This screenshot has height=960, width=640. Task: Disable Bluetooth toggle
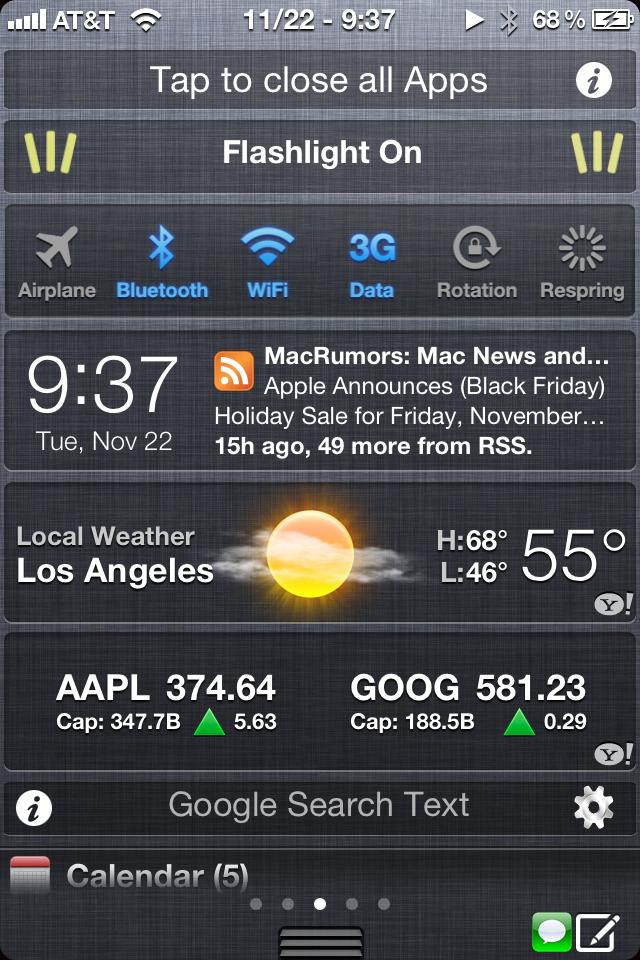(x=162, y=262)
